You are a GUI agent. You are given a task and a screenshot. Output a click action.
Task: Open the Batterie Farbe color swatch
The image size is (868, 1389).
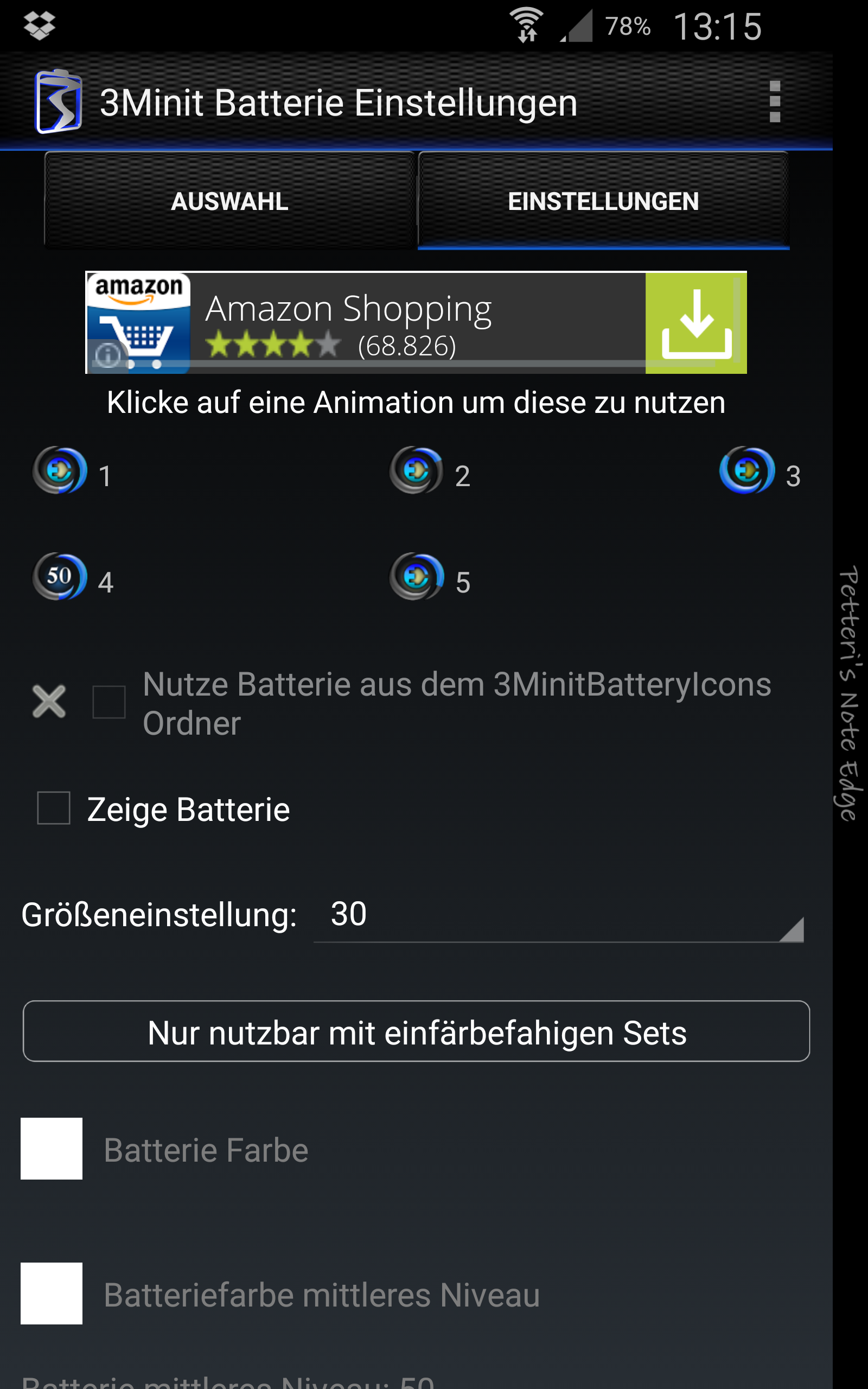(x=52, y=1149)
